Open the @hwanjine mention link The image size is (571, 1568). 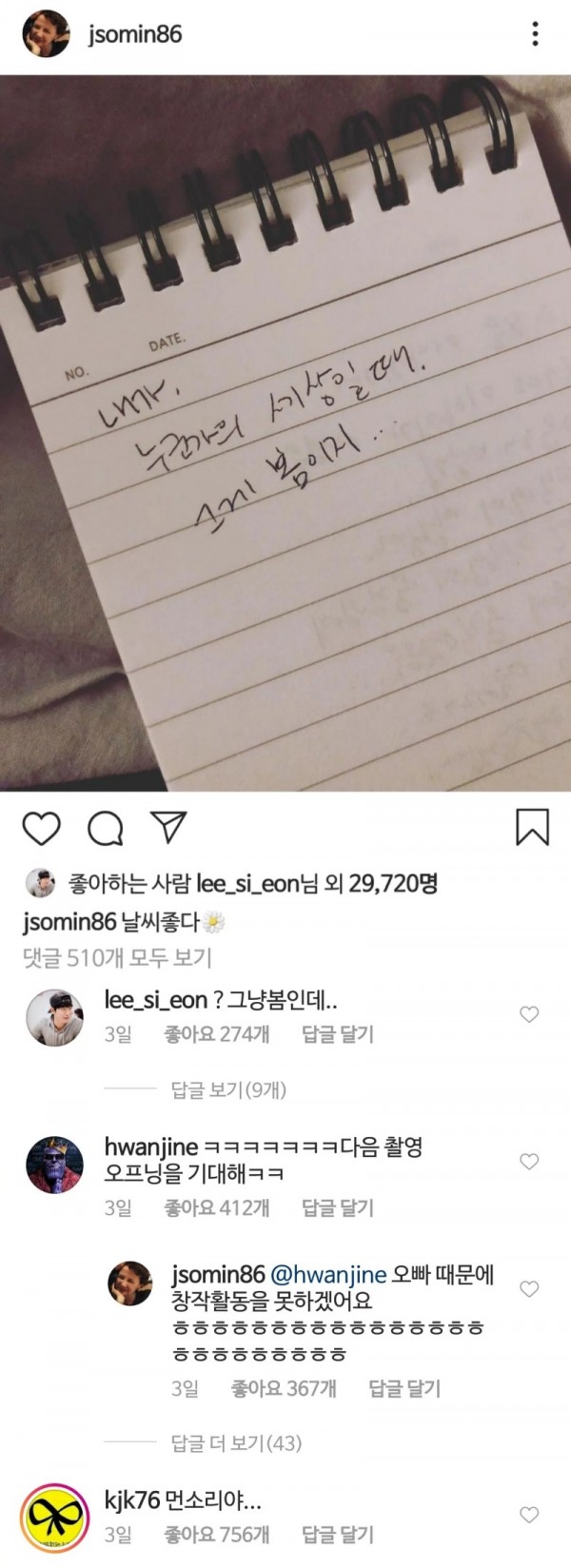point(329,1275)
